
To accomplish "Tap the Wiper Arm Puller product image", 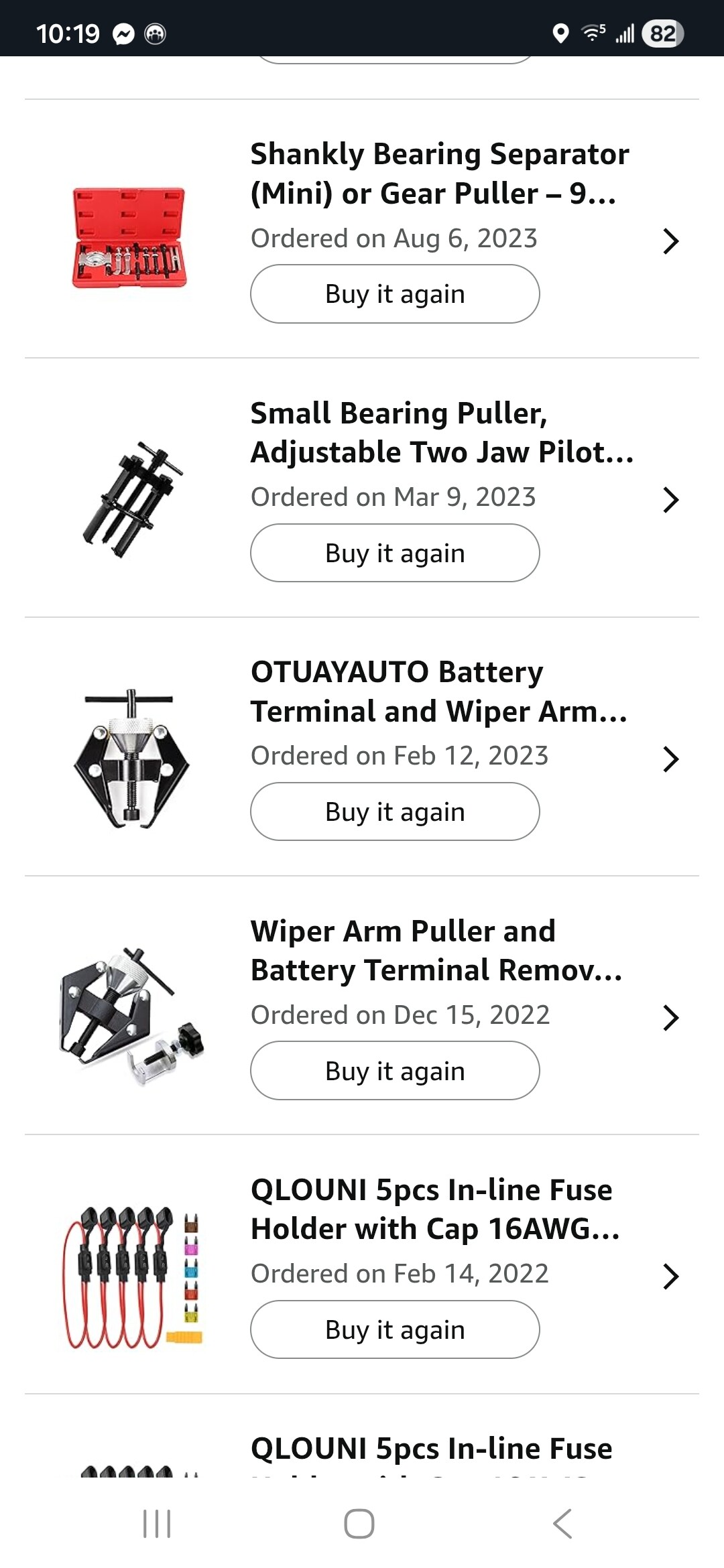I will click(131, 1015).
